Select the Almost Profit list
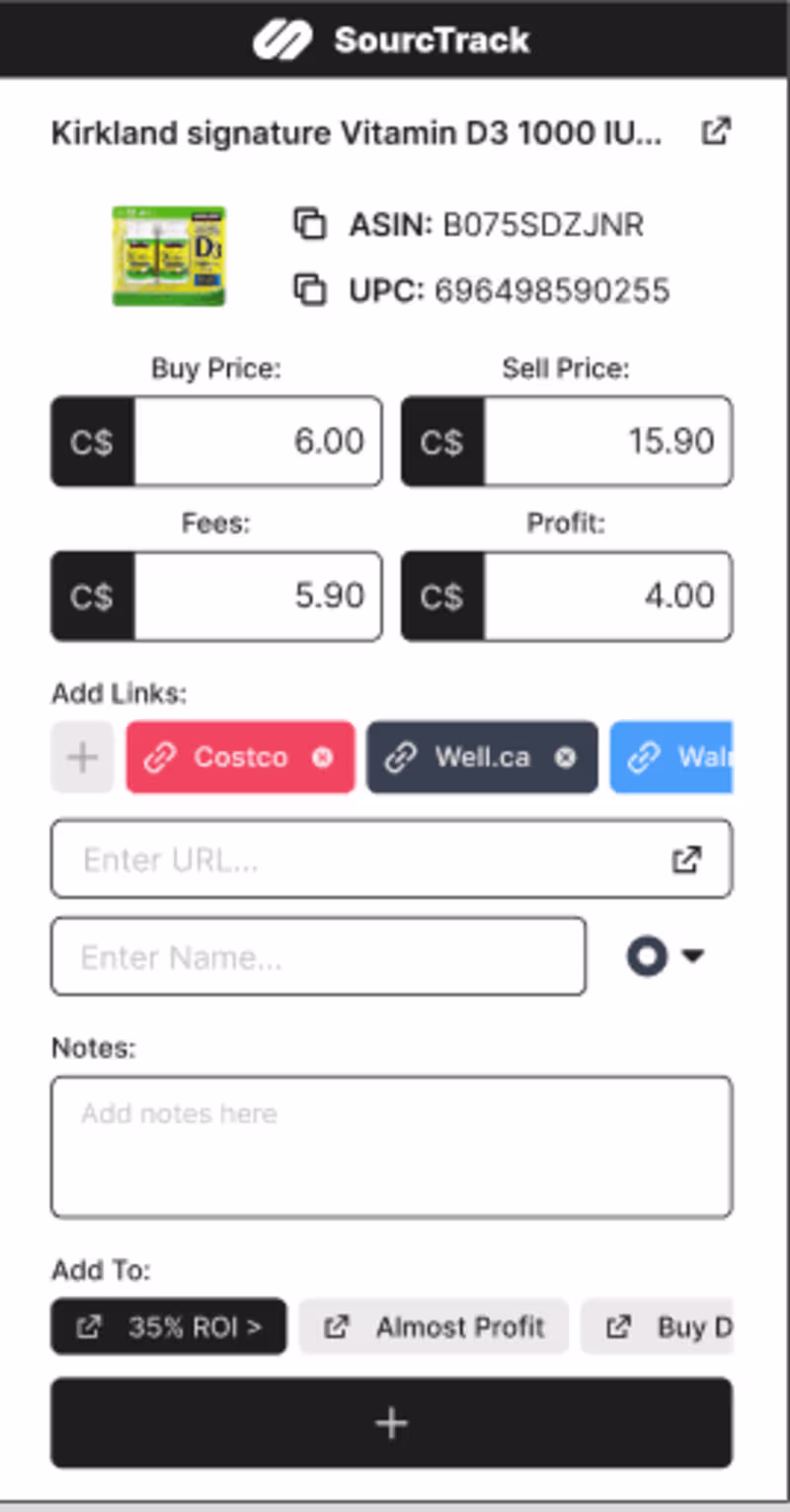 point(434,1326)
